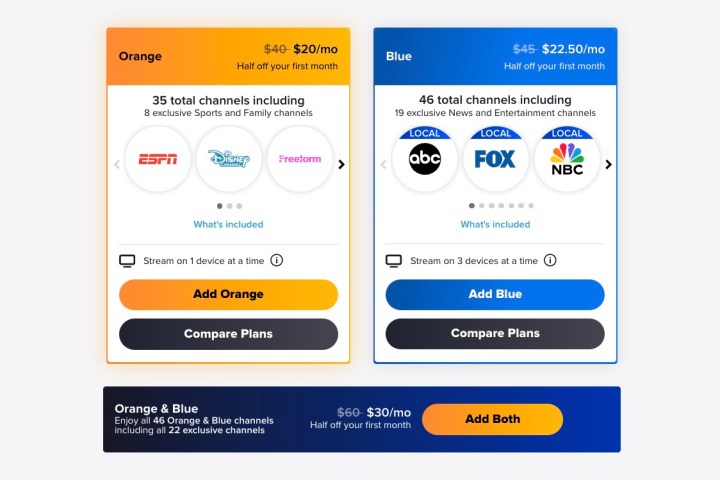720x480 pixels.
Task: Show previous Orange channels with left arrow
Action: coord(116,164)
